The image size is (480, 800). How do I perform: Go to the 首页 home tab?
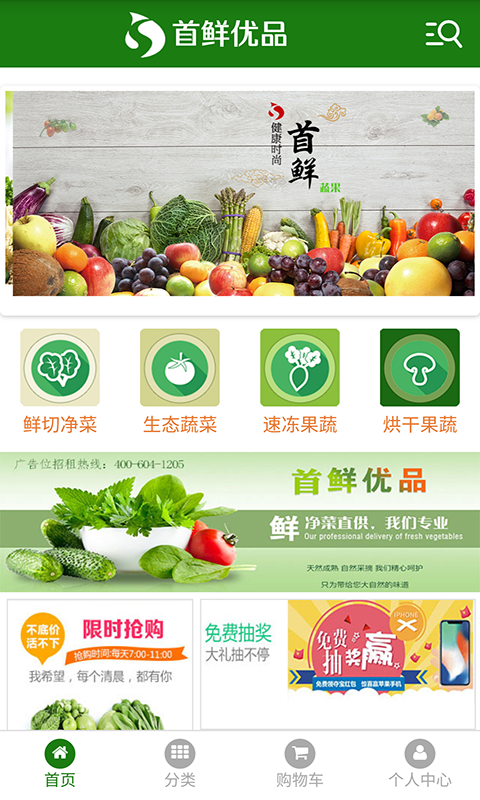point(60,764)
